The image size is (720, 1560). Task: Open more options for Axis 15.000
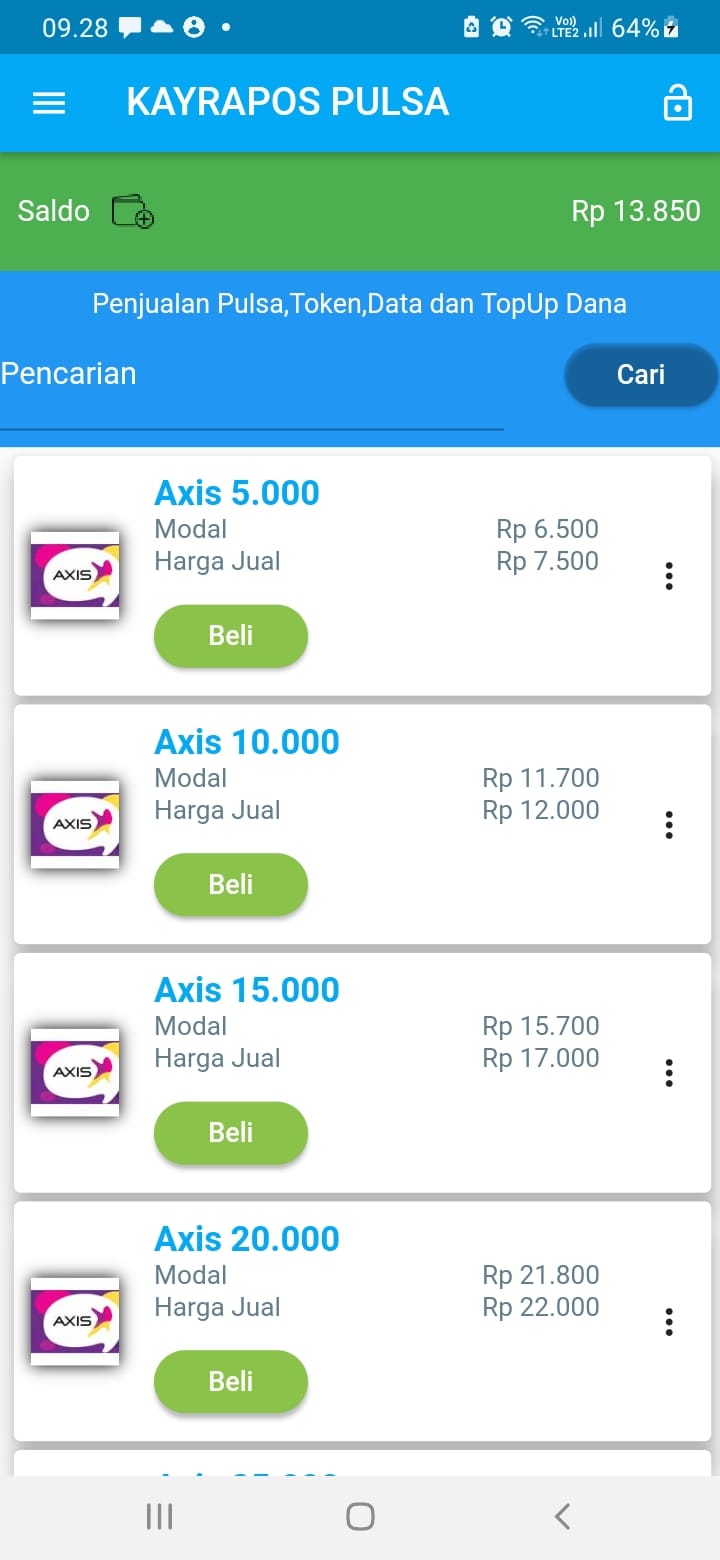click(x=669, y=1073)
